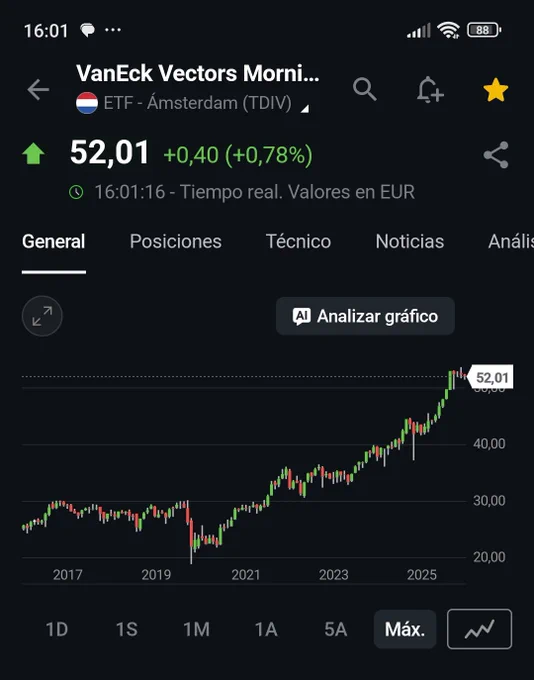
Task: Remove from watchlist via the star icon
Action: click(x=495, y=90)
